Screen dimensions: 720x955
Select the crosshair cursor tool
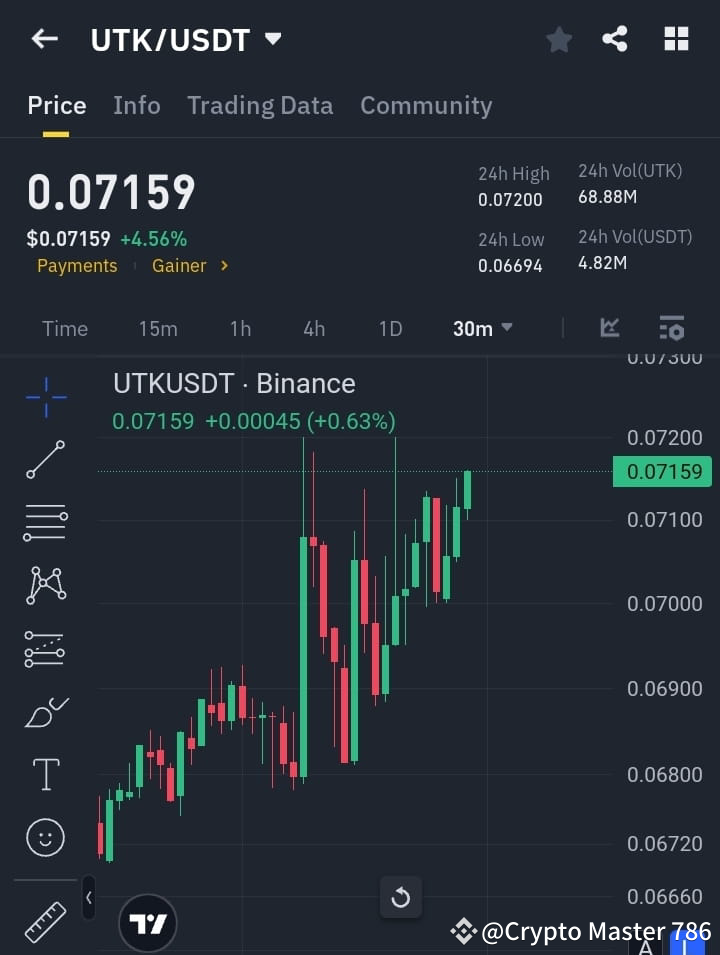[x=44, y=397]
